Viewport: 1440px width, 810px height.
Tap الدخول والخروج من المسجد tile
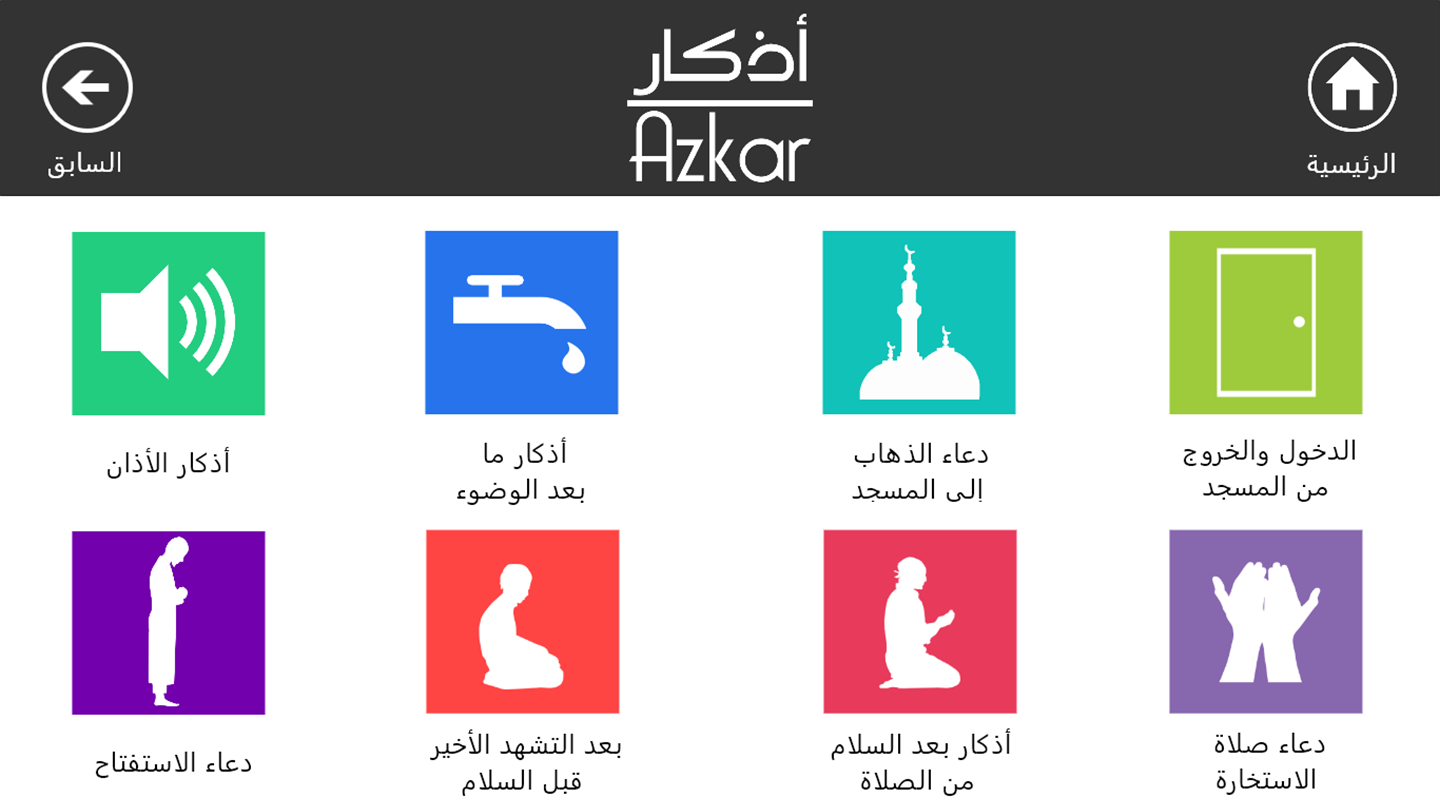pyautogui.click(x=1265, y=323)
